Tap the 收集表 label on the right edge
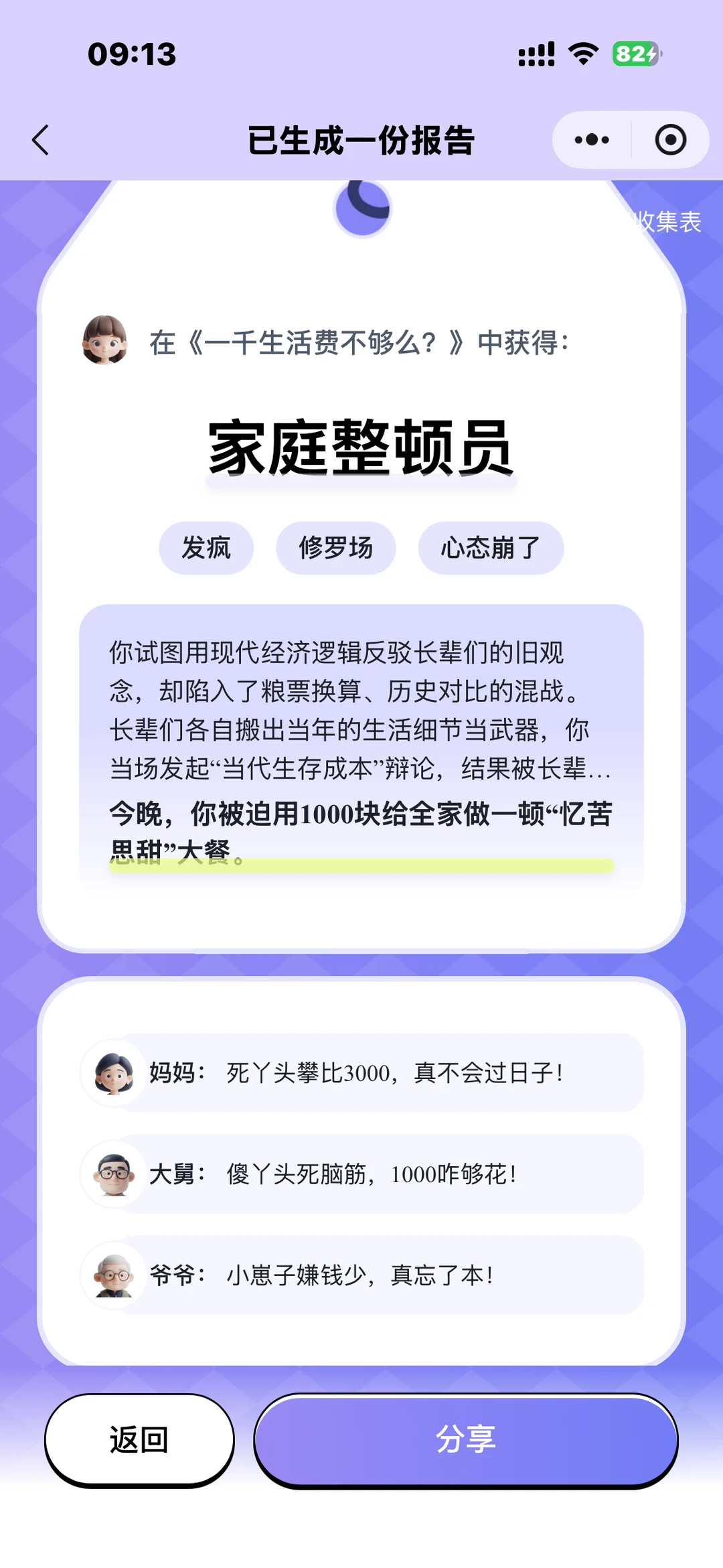Viewport: 723px width, 1568px height. [x=669, y=223]
